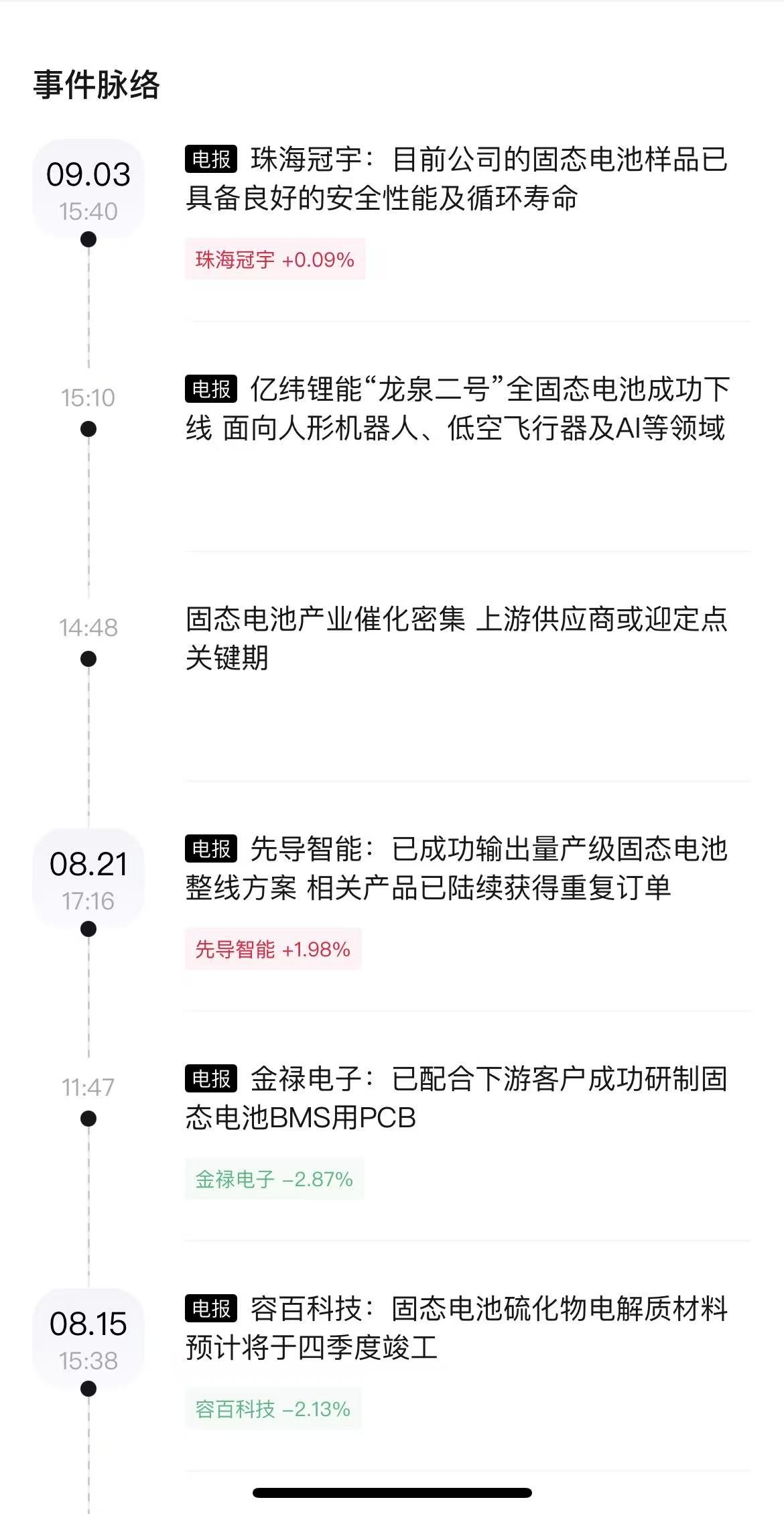The height and width of the screenshot is (1514, 784).
Task: Open the 先导智能 production-line solution news
Action: point(456,868)
